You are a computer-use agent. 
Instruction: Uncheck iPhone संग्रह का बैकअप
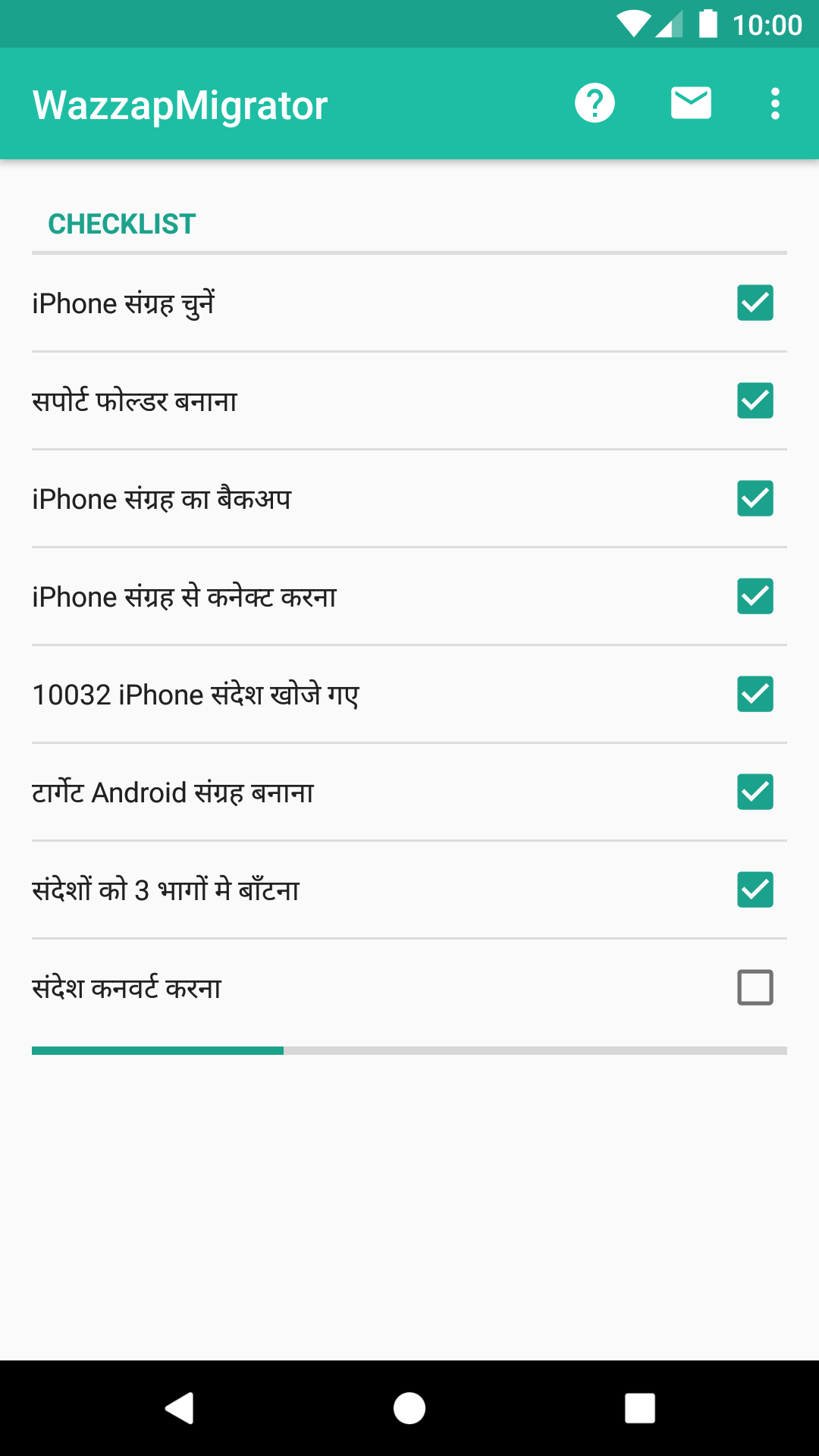coord(755,499)
